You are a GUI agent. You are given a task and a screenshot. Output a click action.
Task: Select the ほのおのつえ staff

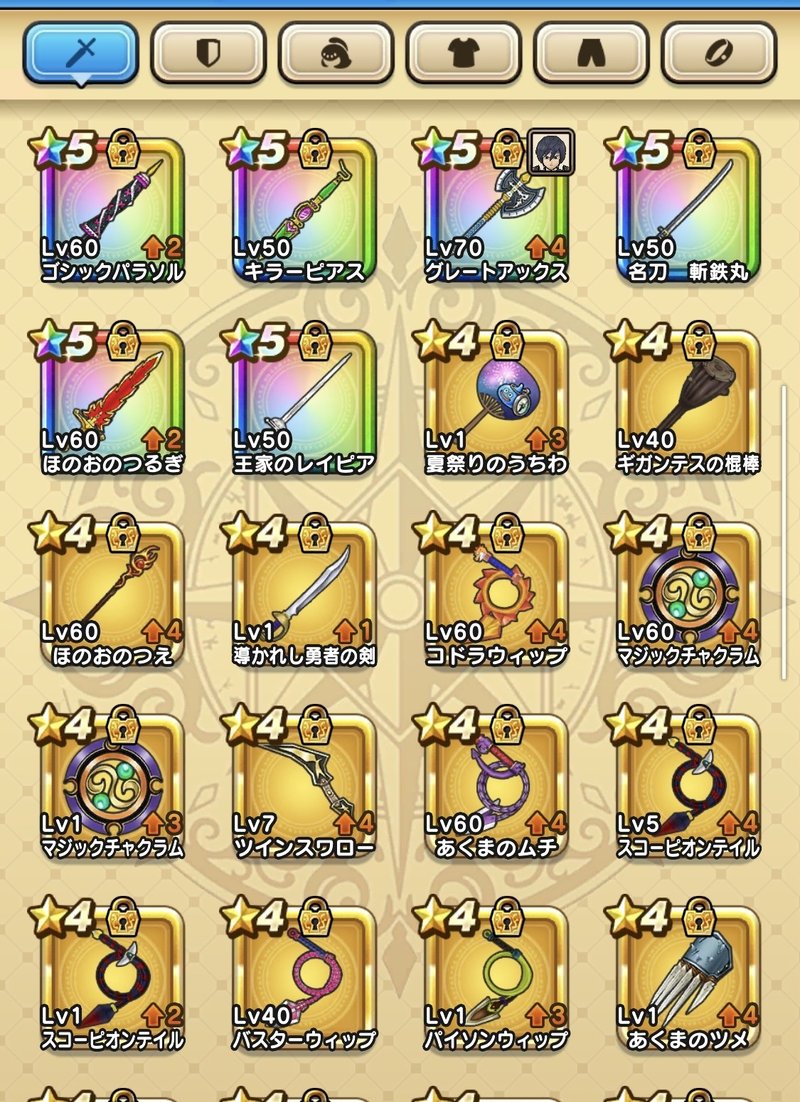pyautogui.click(x=112, y=594)
